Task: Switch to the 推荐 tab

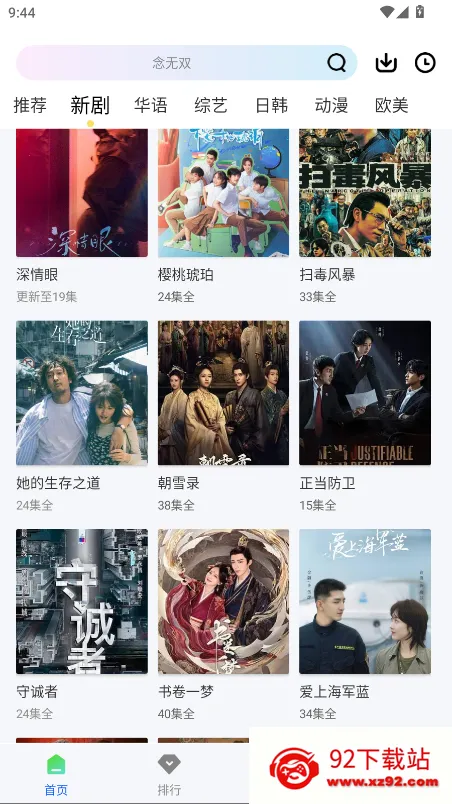Action: (30, 105)
